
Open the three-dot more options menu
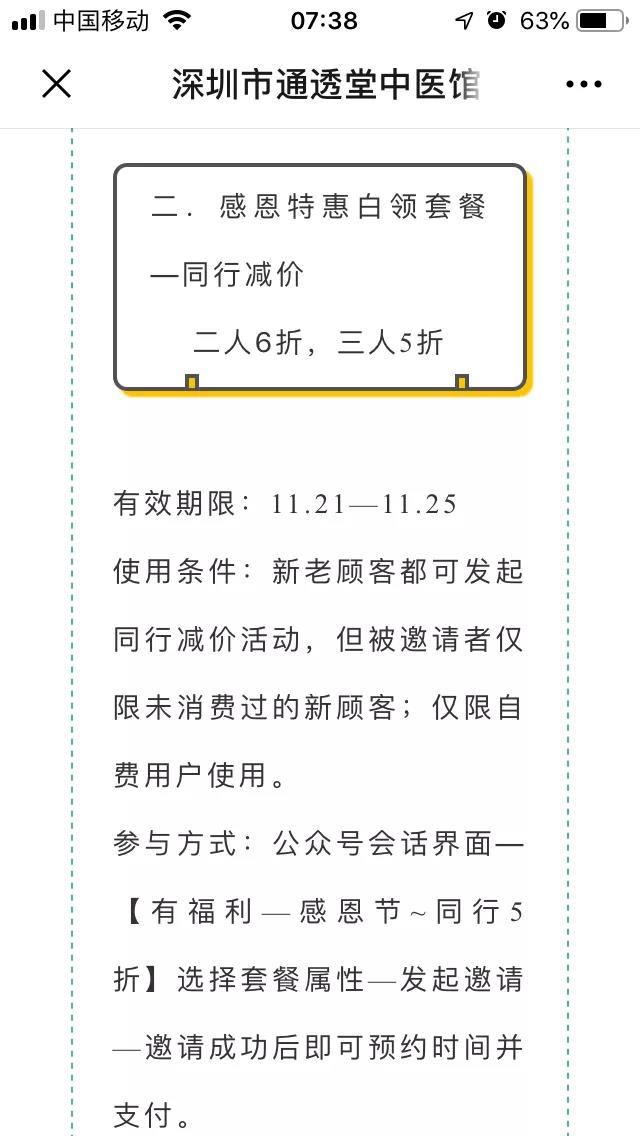[x=583, y=85]
